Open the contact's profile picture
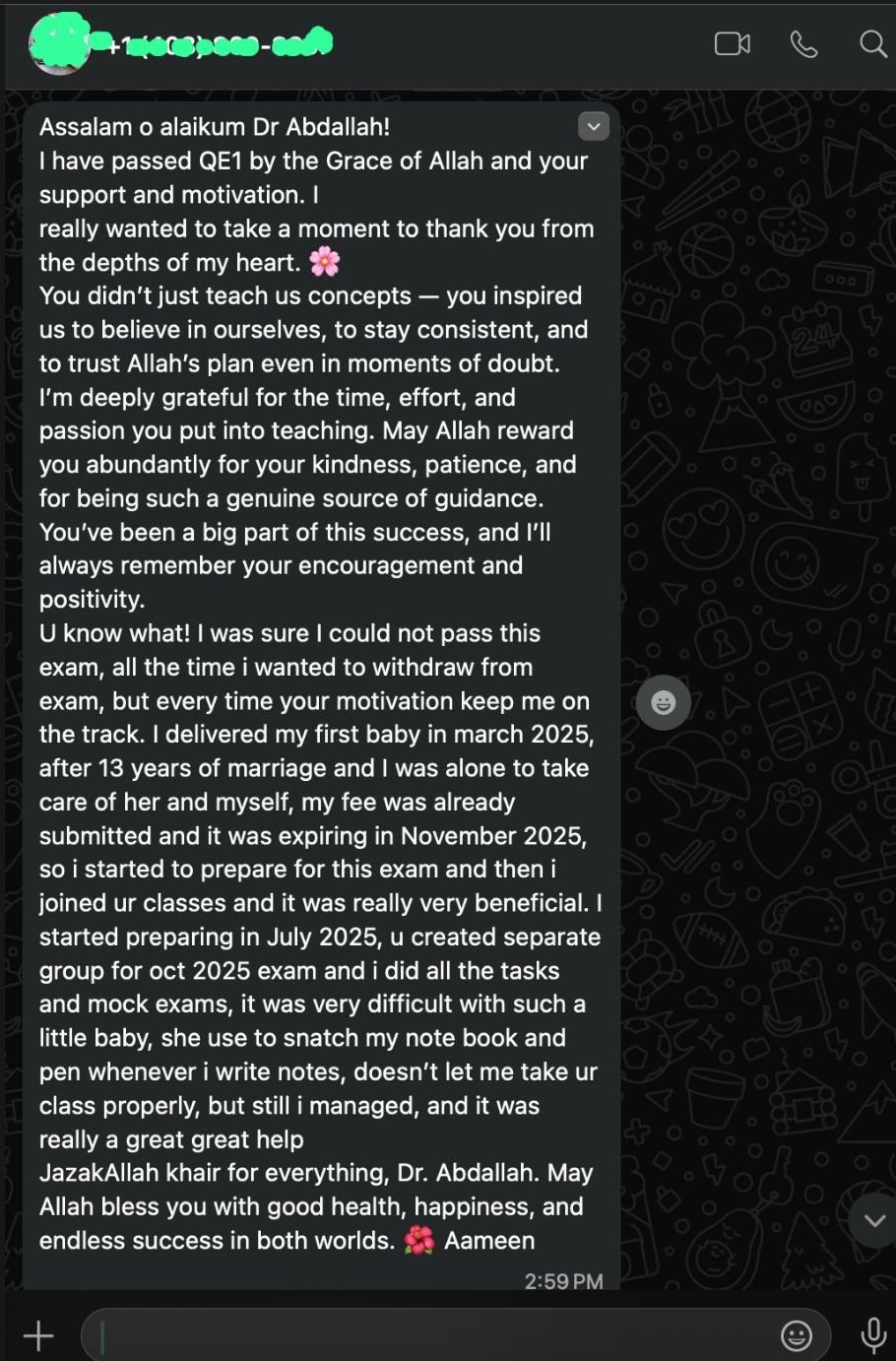Screen dimensions: 896x1361 pos(59,44)
